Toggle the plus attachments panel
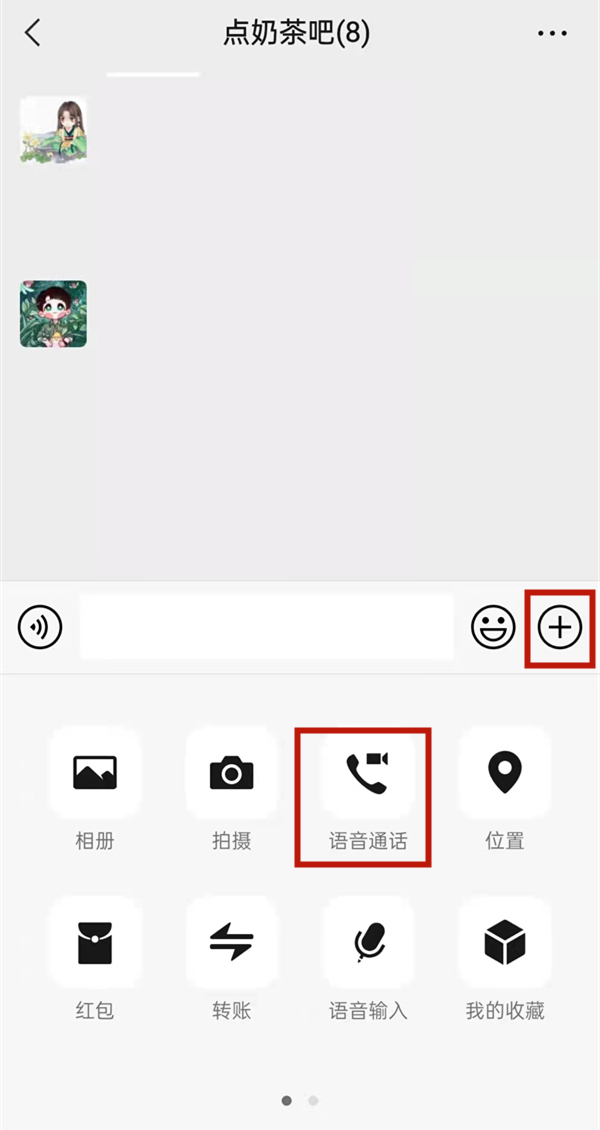600x1130 pixels. point(560,628)
